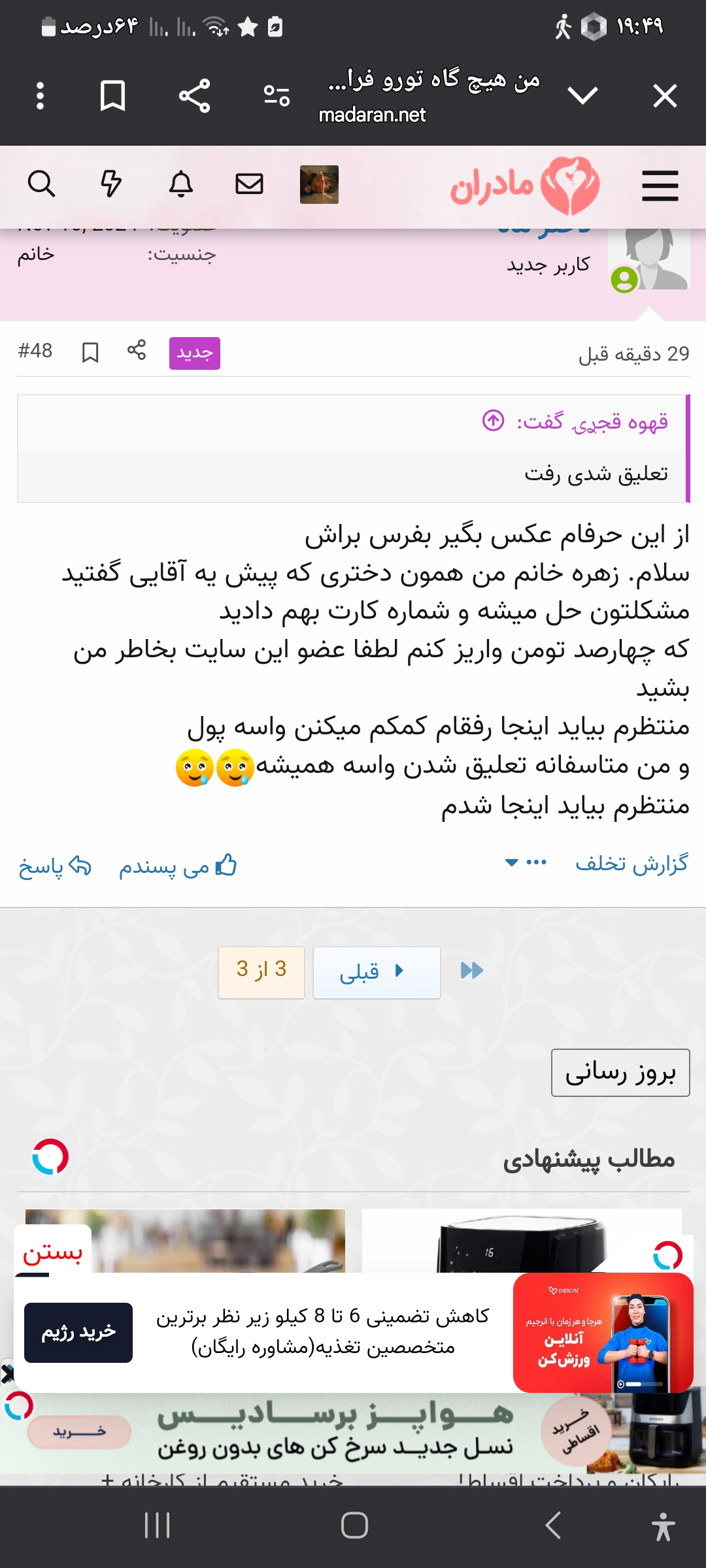
Task: Go to previous page with قبلی
Action: (376, 972)
